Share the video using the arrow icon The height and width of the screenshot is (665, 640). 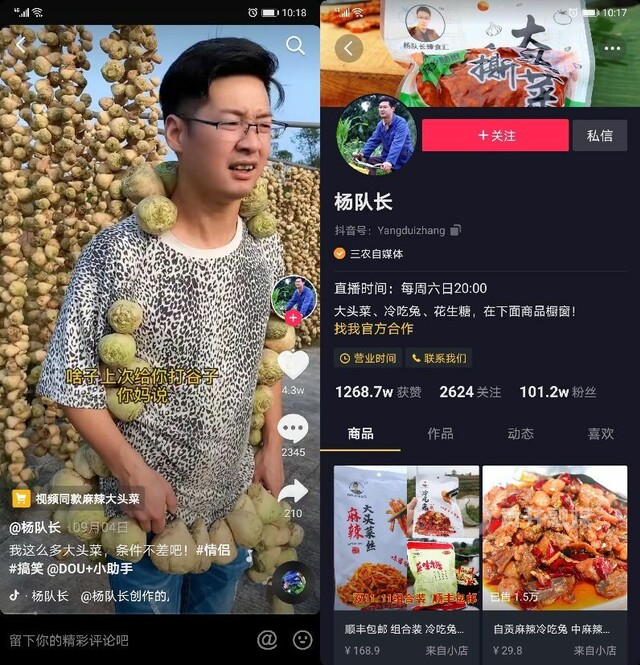click(x=293, y=491)
